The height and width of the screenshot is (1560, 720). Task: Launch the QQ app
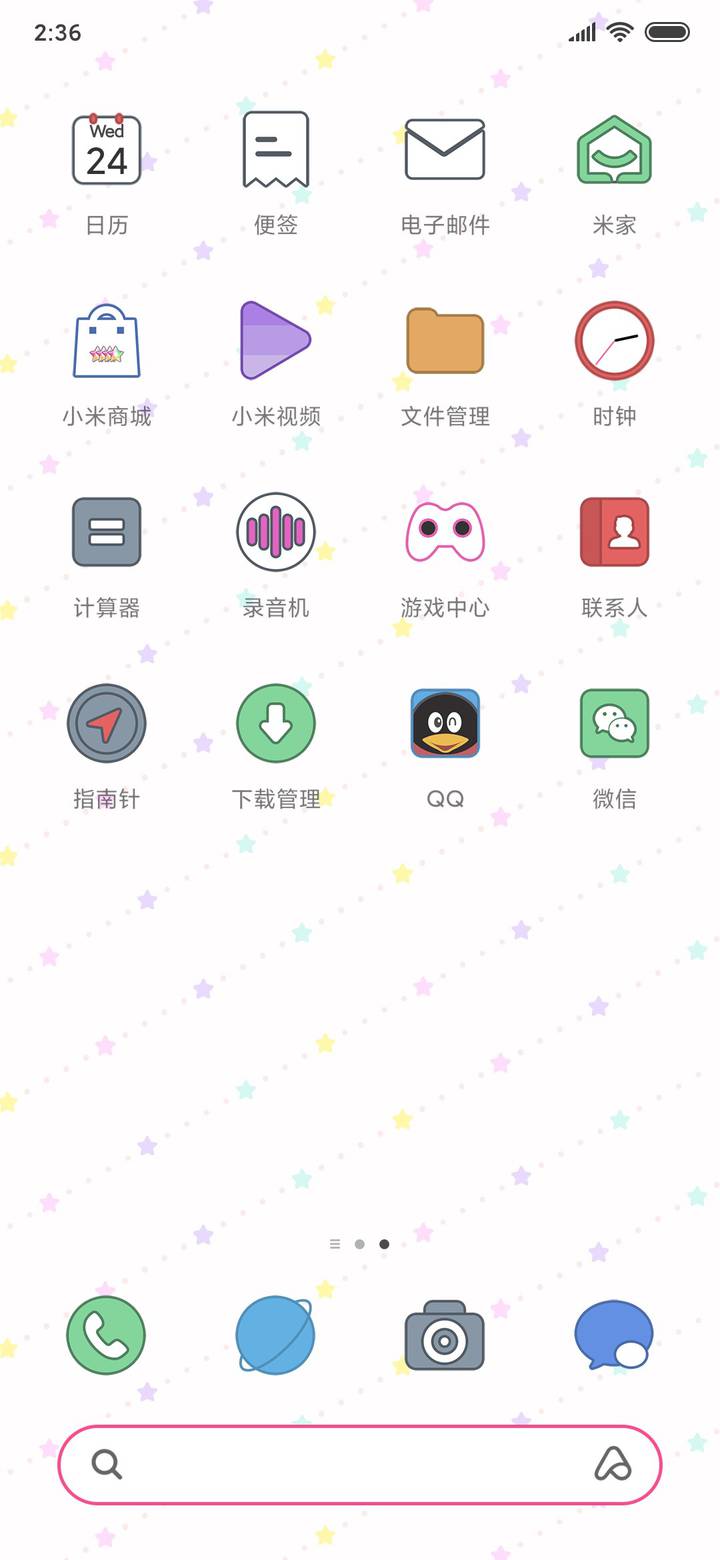[445, 723]
